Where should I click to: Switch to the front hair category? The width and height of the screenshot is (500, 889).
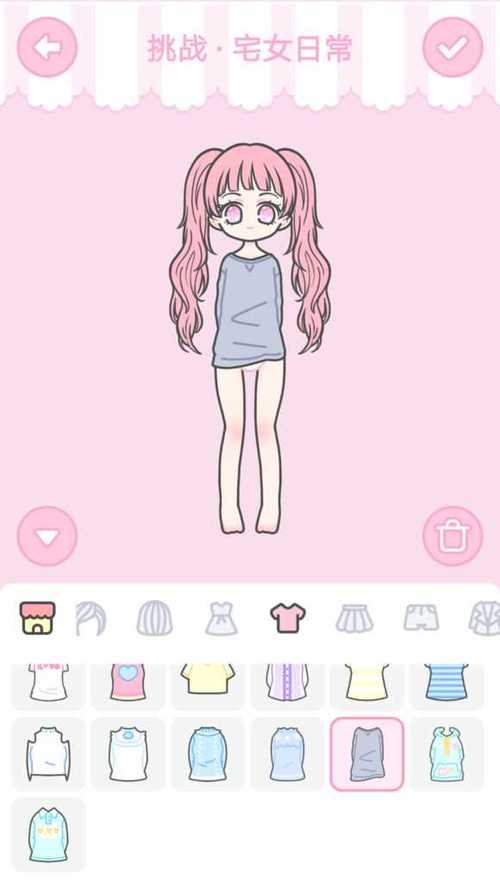coord(91,619)
